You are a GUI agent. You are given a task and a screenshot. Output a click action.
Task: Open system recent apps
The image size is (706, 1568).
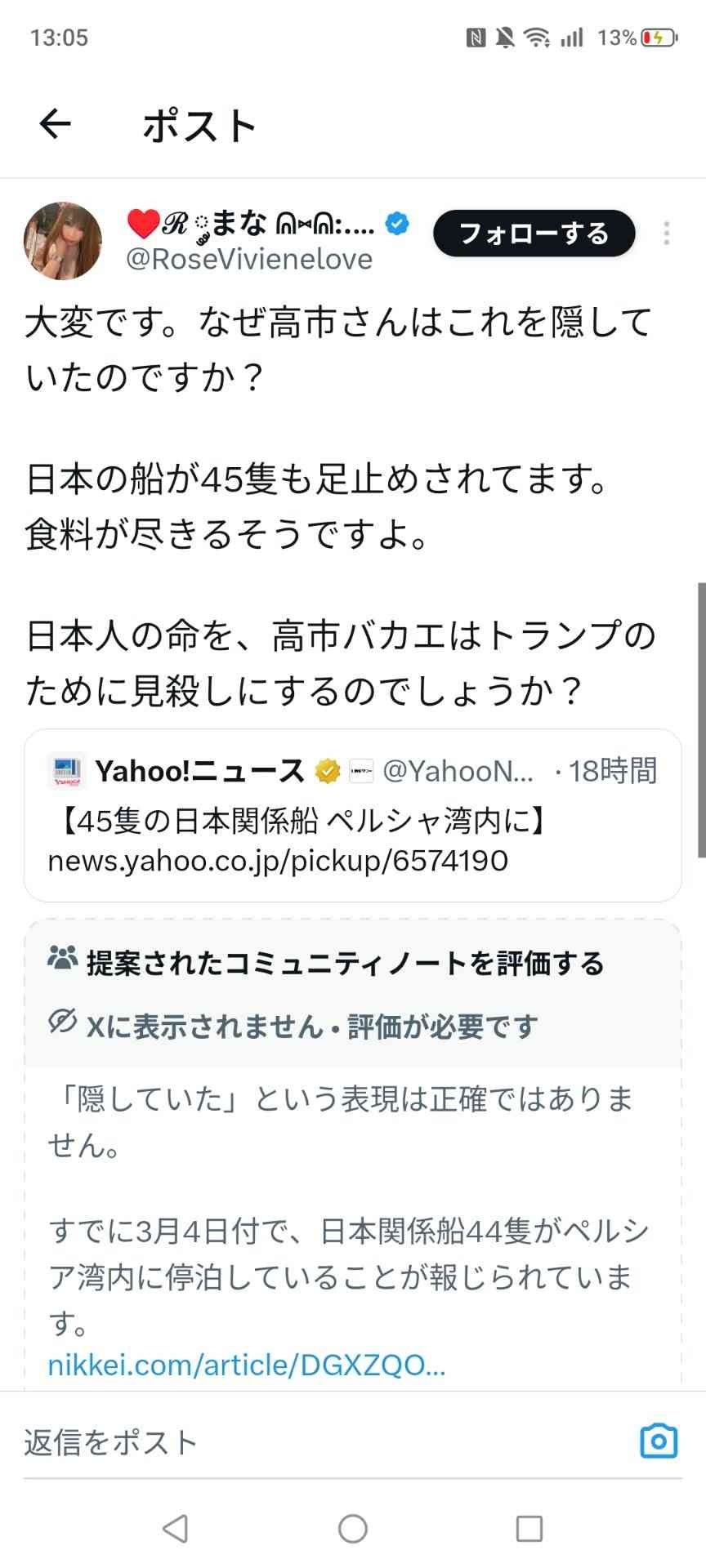click(529, 1528)
